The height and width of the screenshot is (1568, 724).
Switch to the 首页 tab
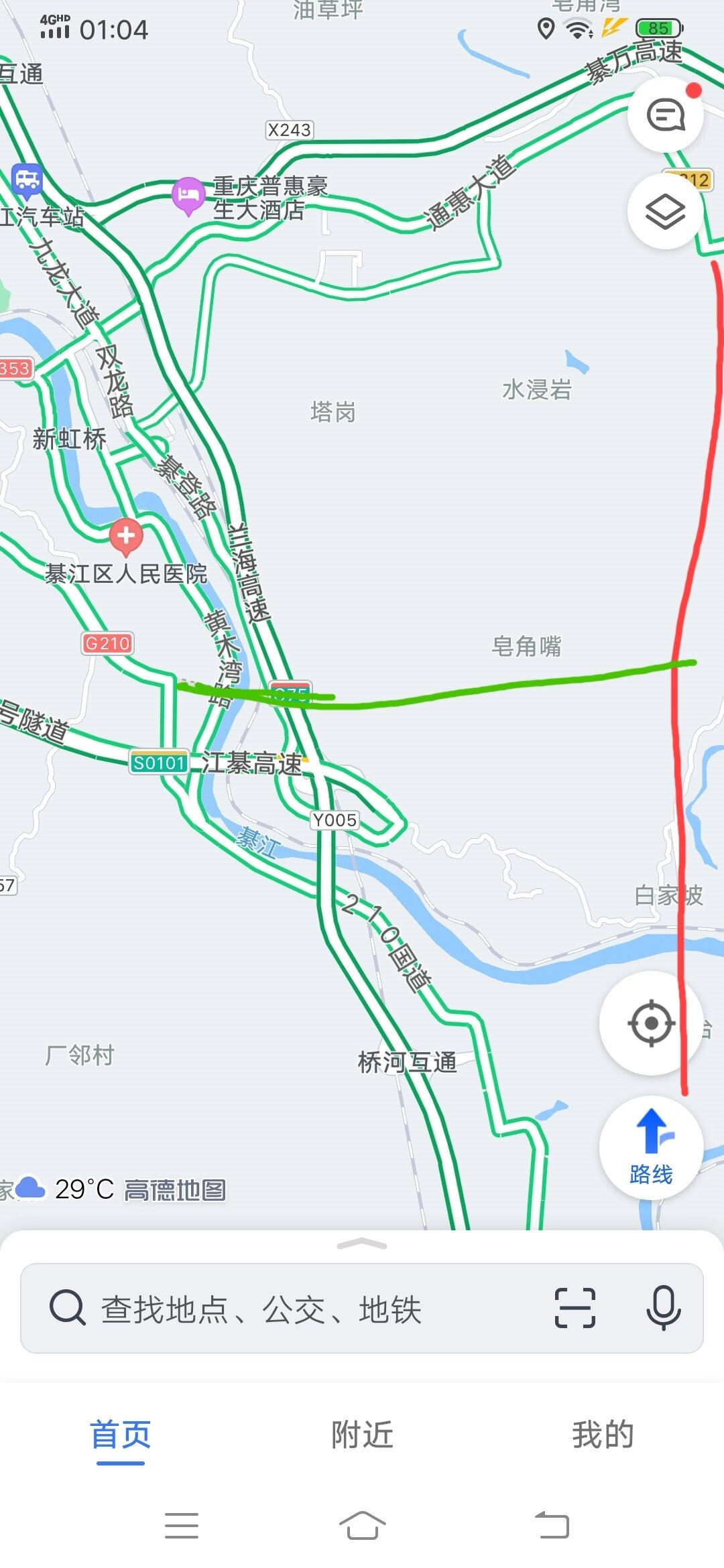click(121, 1435)
